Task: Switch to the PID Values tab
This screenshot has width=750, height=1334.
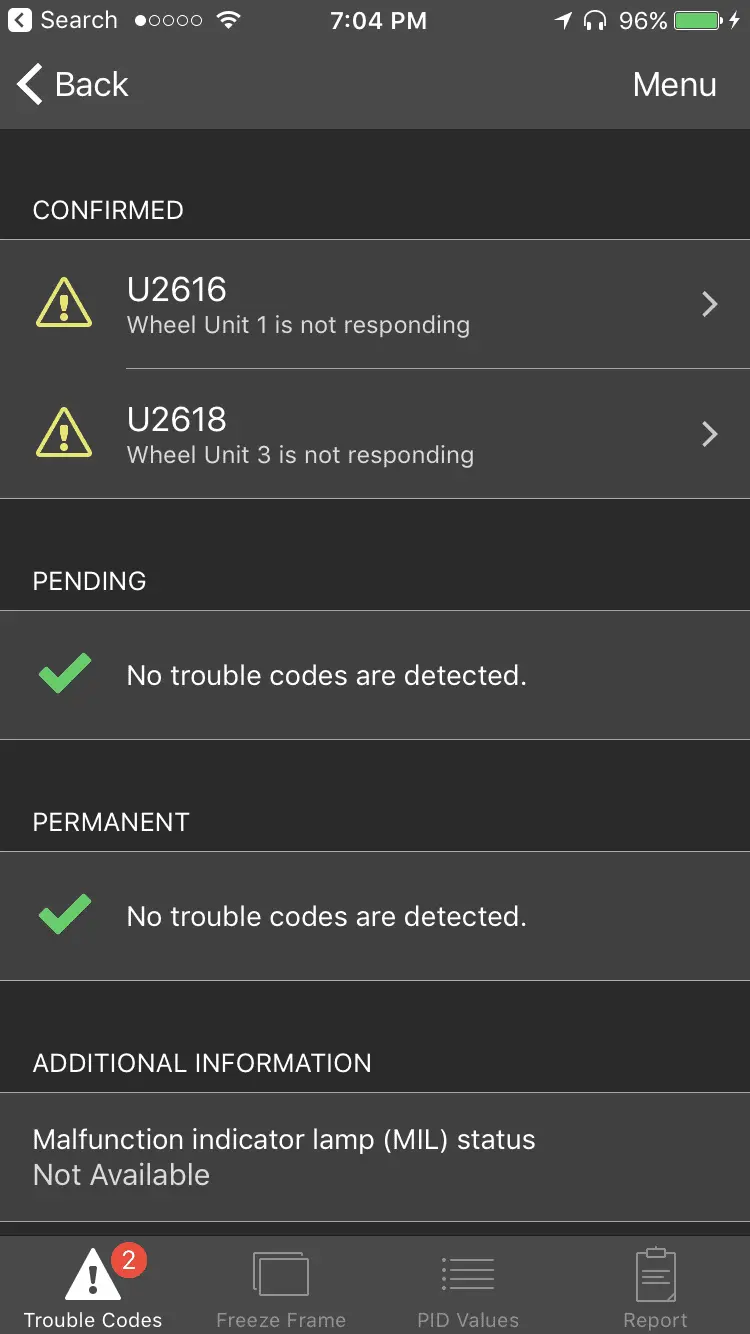Action: pyautogui.click(x=468, y=1288)
